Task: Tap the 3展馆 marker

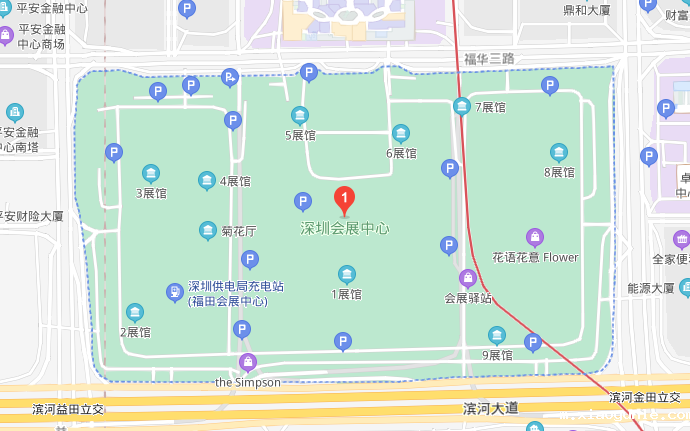Action: tap(151, 173)
